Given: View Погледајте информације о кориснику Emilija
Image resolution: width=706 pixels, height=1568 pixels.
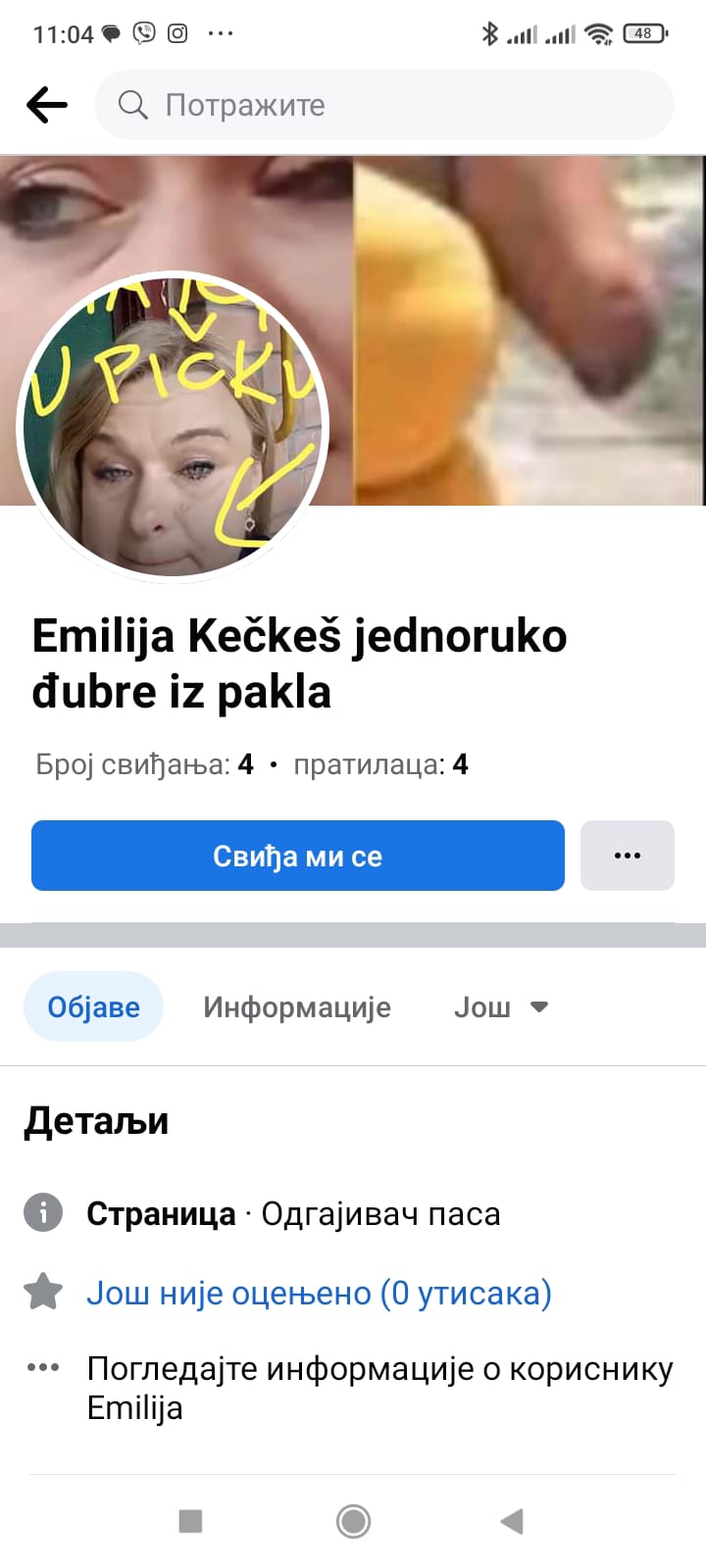Looking at the screenshot, I should click(x=378, y=1388).
